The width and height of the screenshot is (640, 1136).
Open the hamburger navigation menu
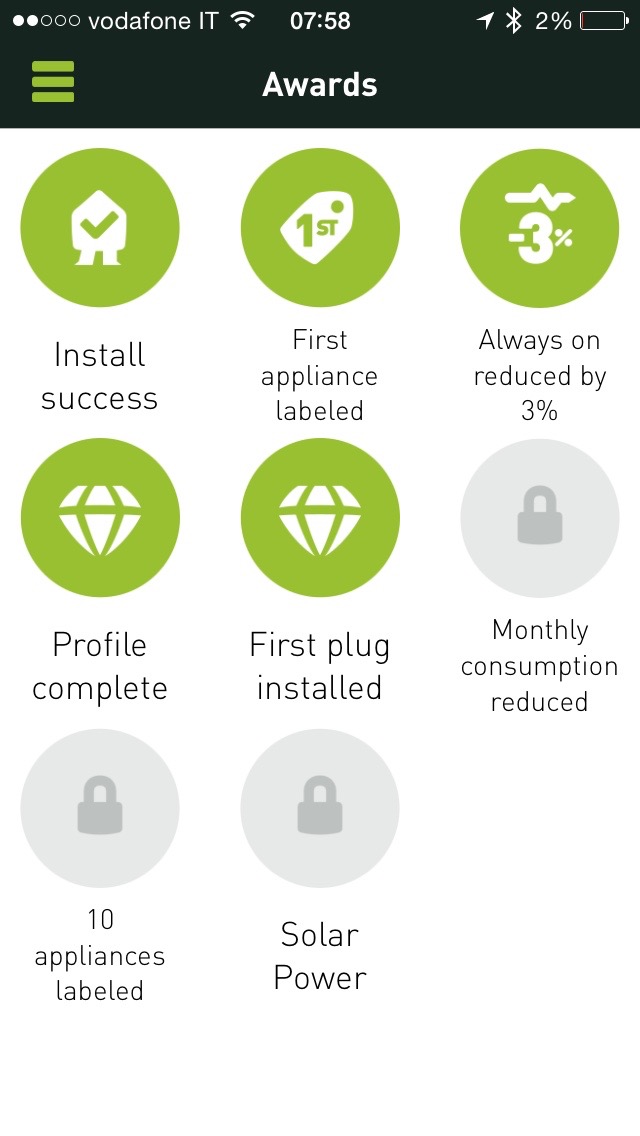coord(53,82)
